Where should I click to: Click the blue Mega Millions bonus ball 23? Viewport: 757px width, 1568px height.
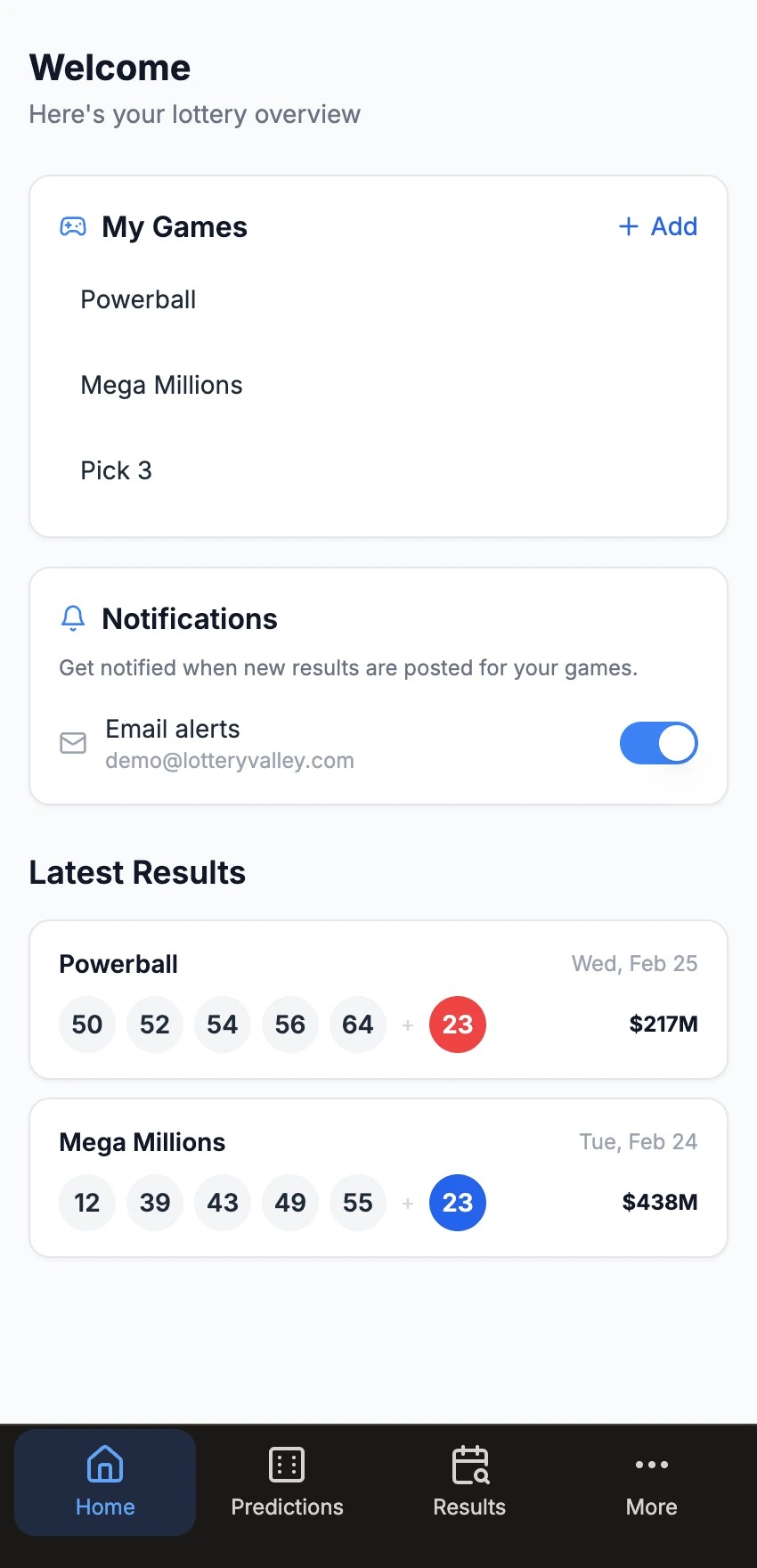[457, 1203]
